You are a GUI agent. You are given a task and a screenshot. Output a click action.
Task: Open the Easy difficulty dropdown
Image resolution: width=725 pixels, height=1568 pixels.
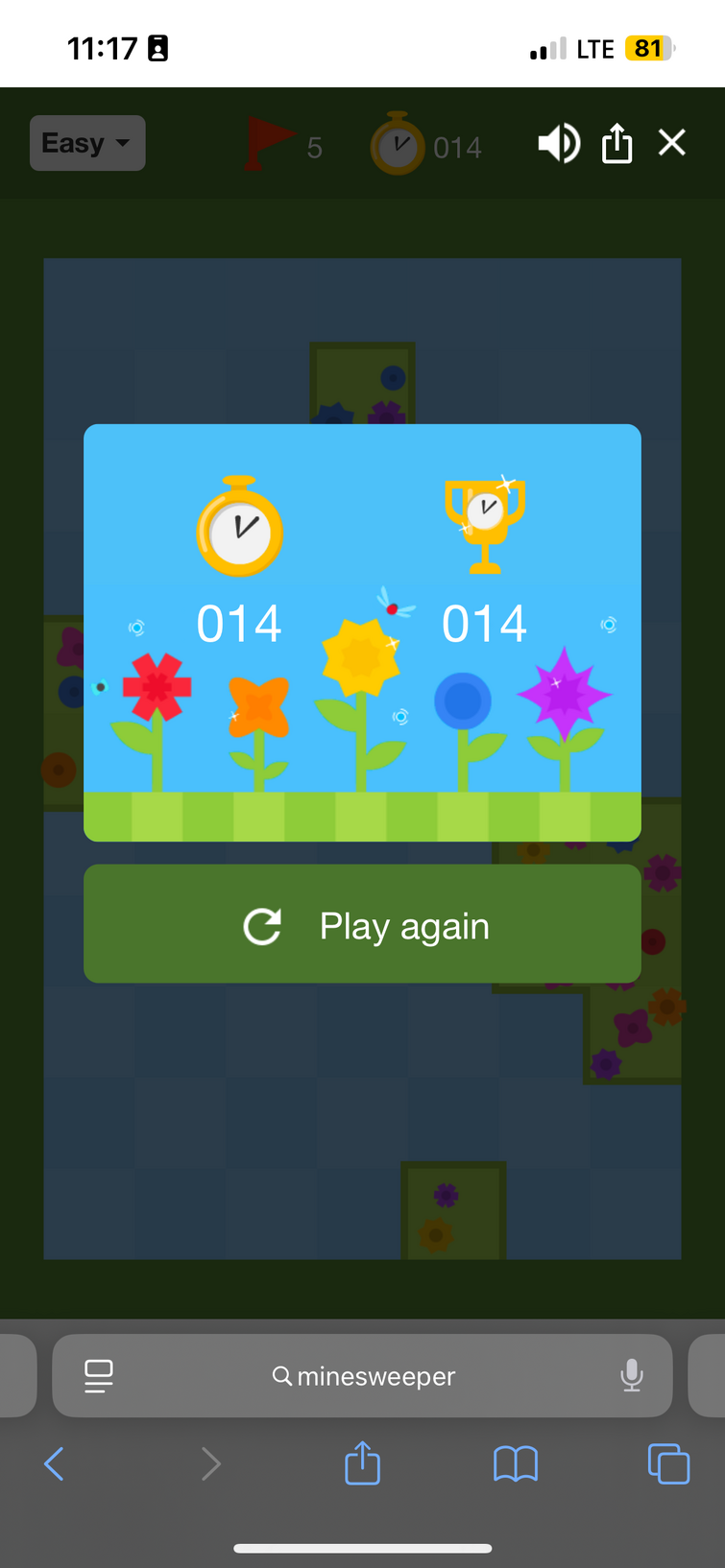point(87,144)
